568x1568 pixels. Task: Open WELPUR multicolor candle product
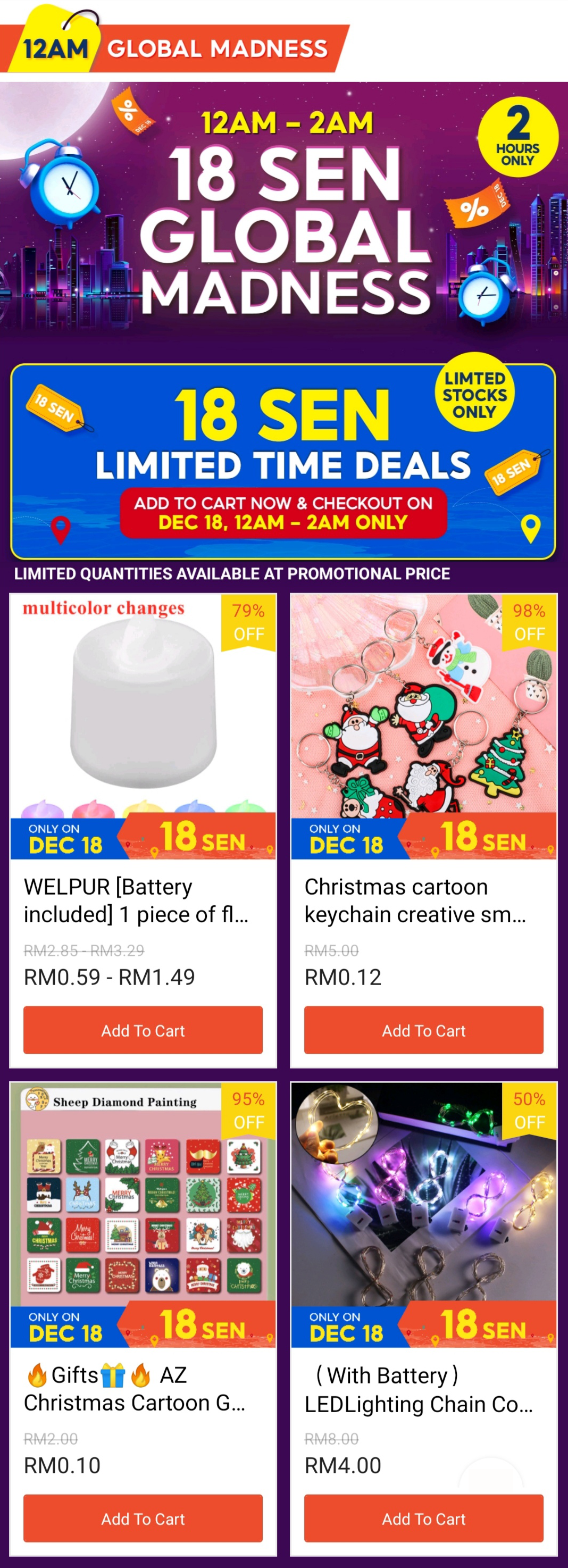143,706
